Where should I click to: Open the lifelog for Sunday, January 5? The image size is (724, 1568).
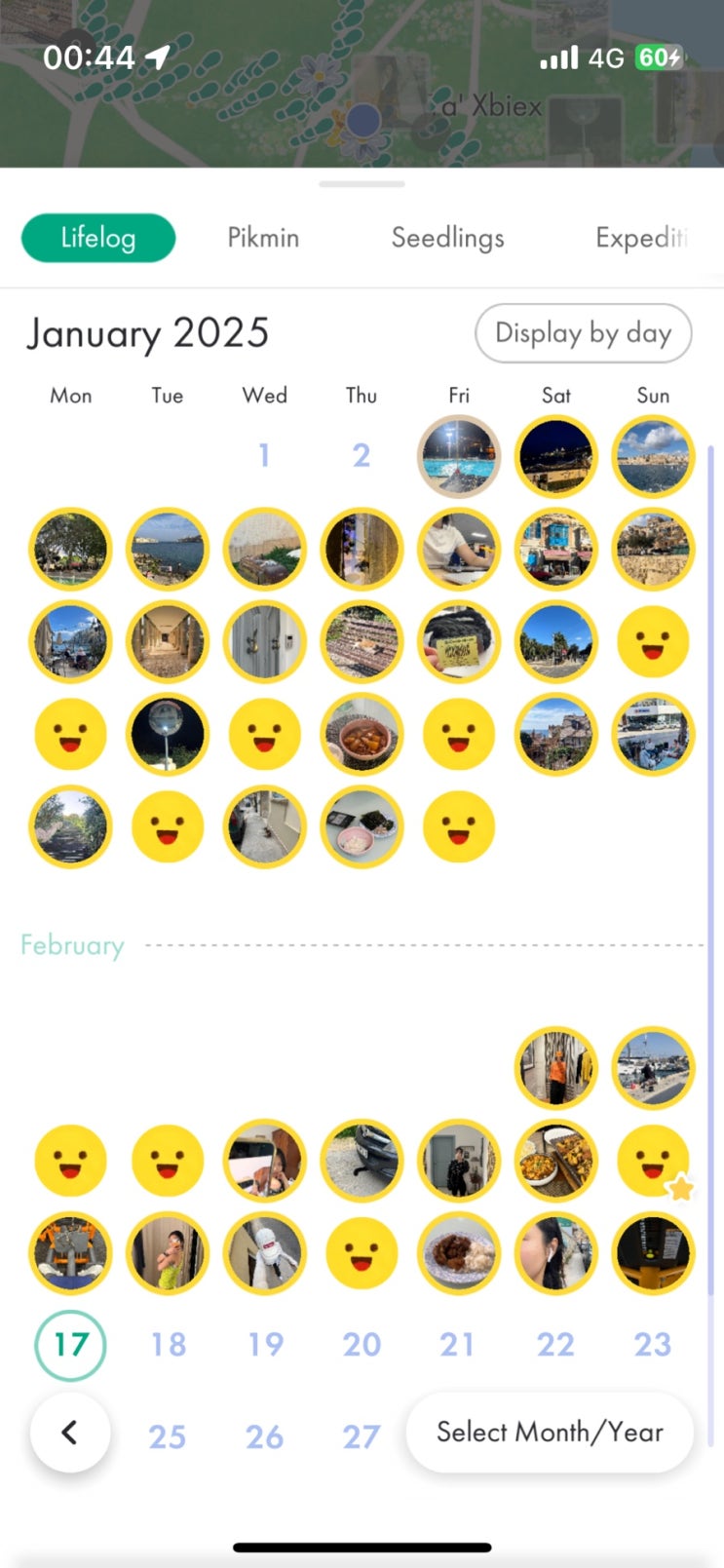(x=653, y=456)
